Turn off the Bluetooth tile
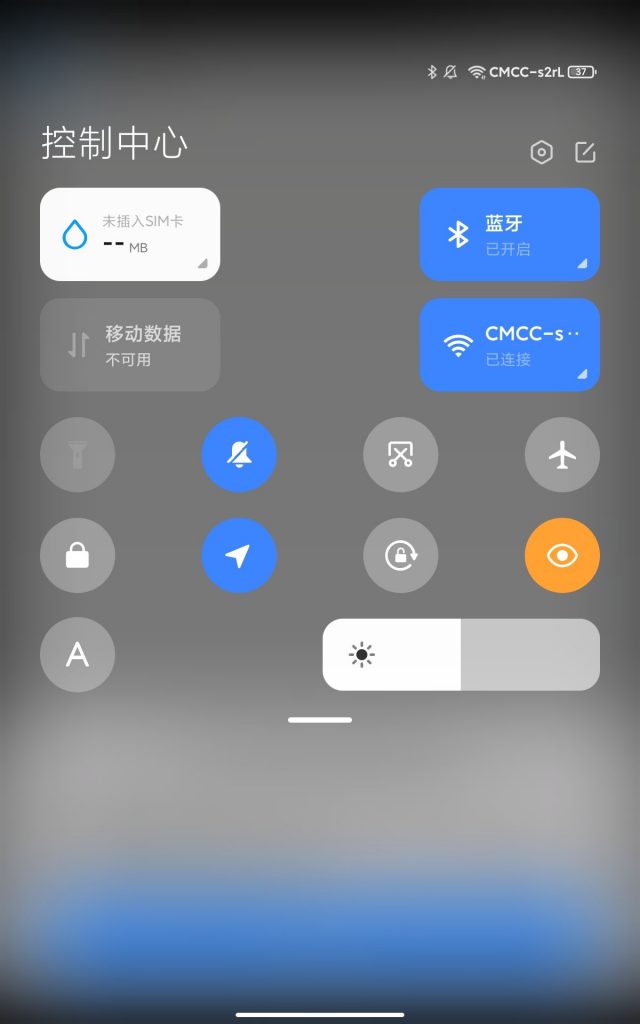640x1024 pixels. (509, 234)
